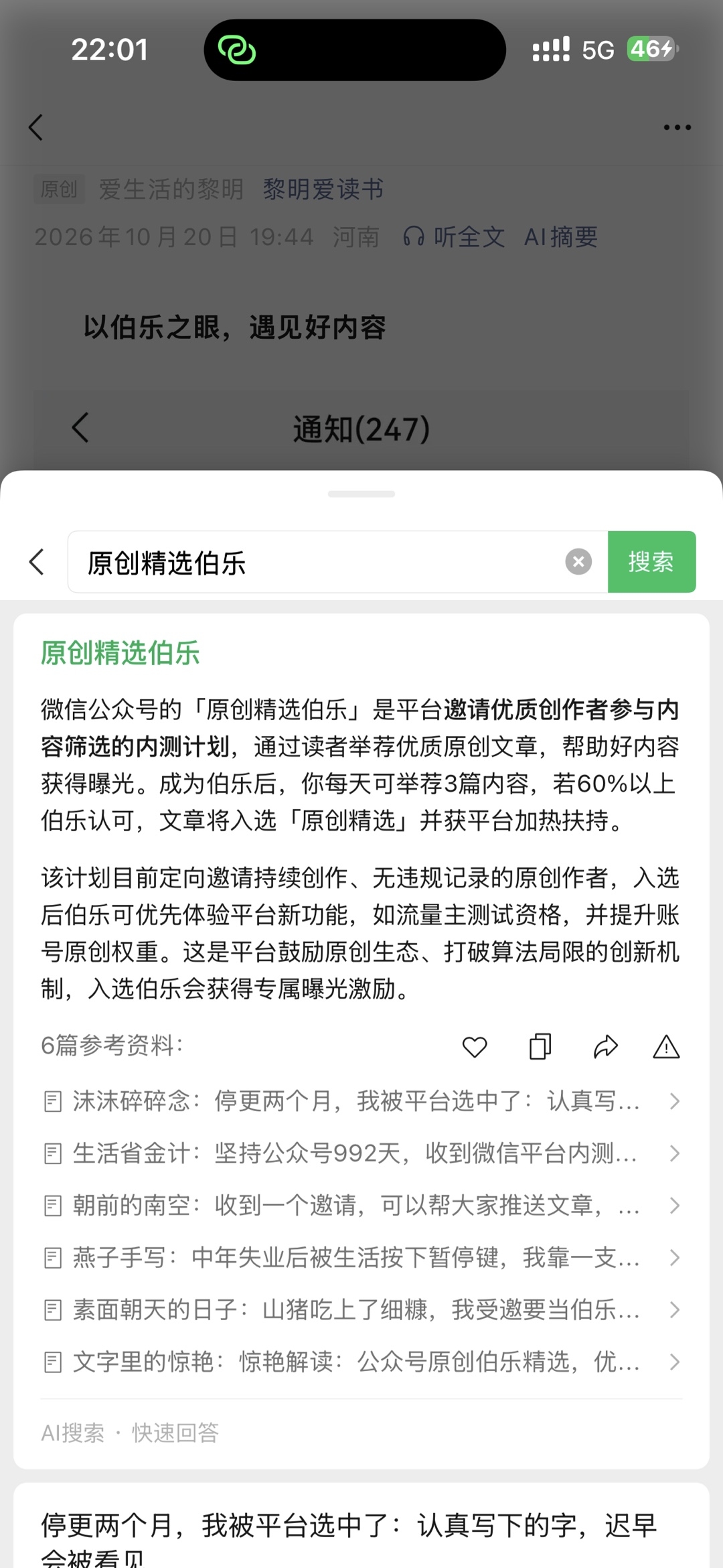723x1568 pixels.
Task: Open reference from 素面朝天的日子
Action: pos(361,1309)
